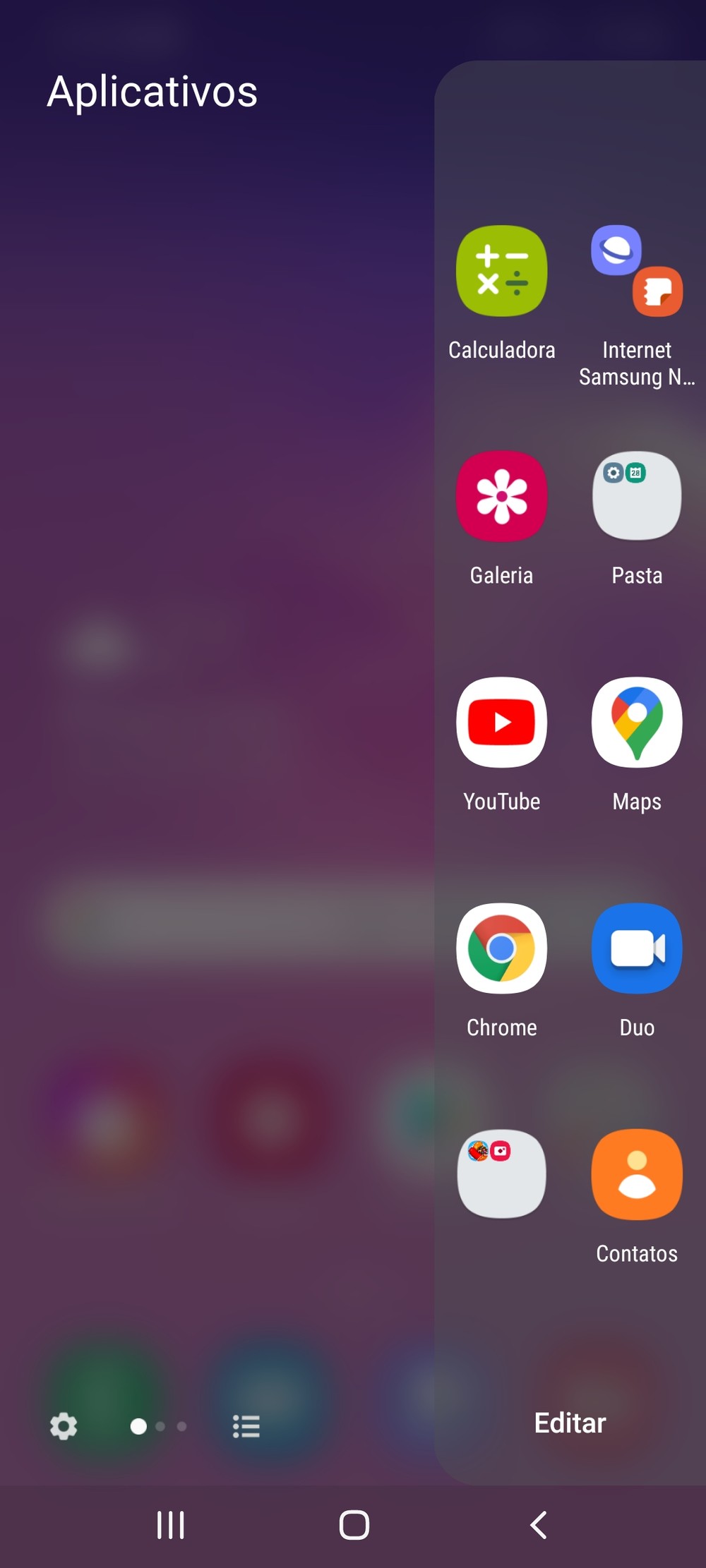Viewport: 706px width, 1568px height.
Task: Open the panel list icon
Action: click(246, 1426)
